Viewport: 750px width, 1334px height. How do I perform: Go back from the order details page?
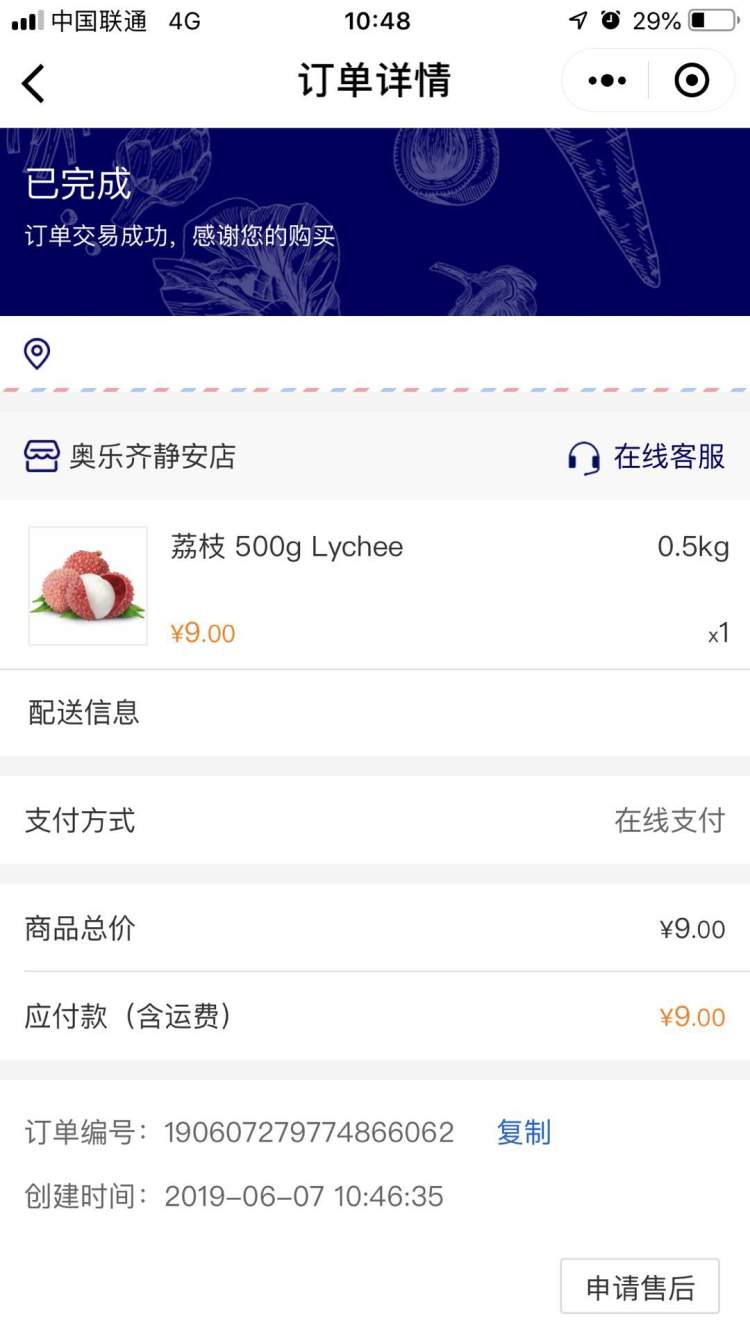pyautogui.click(x=34, y=82)
